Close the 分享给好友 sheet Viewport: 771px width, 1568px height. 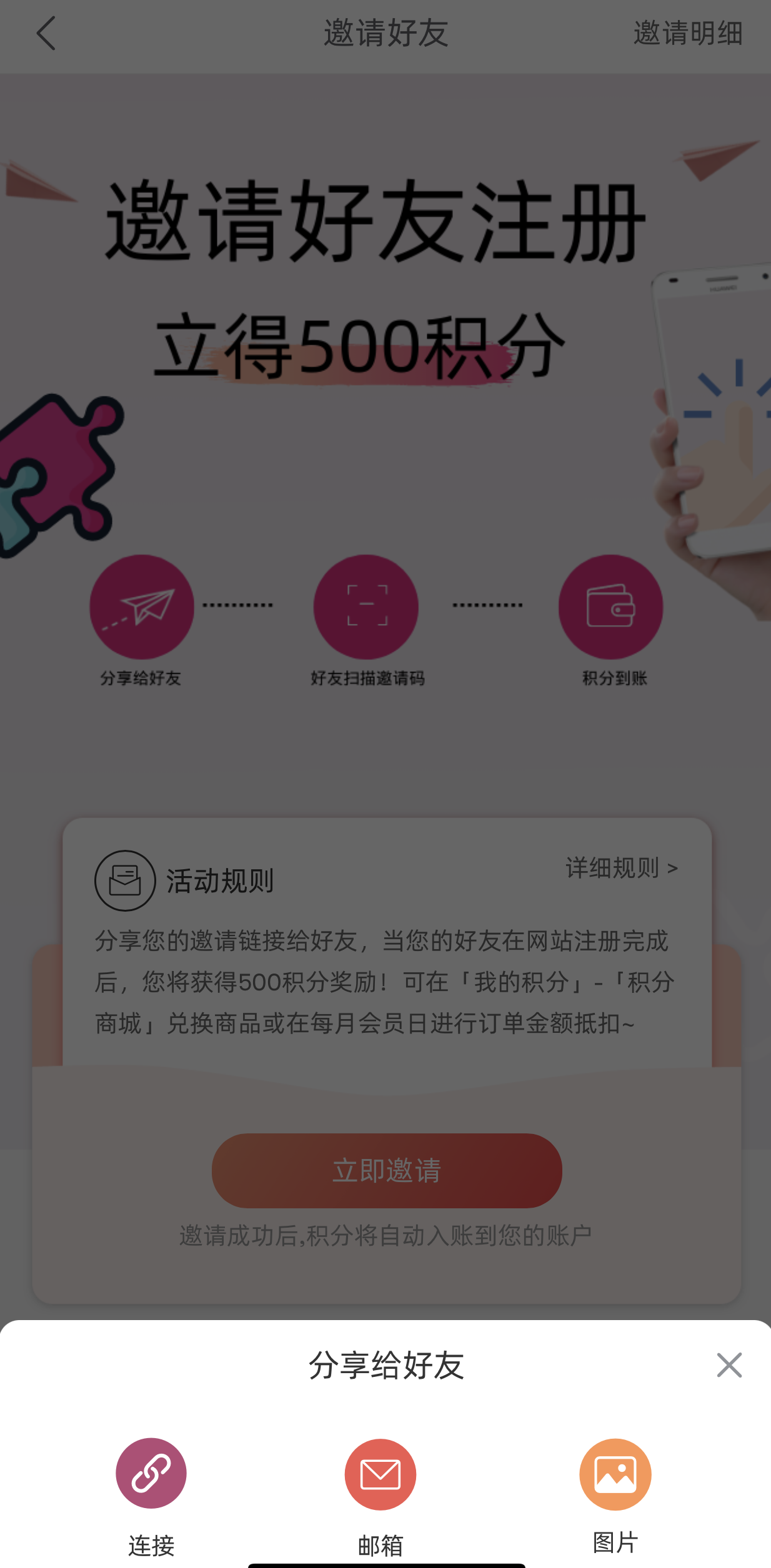pos(729,1366)
